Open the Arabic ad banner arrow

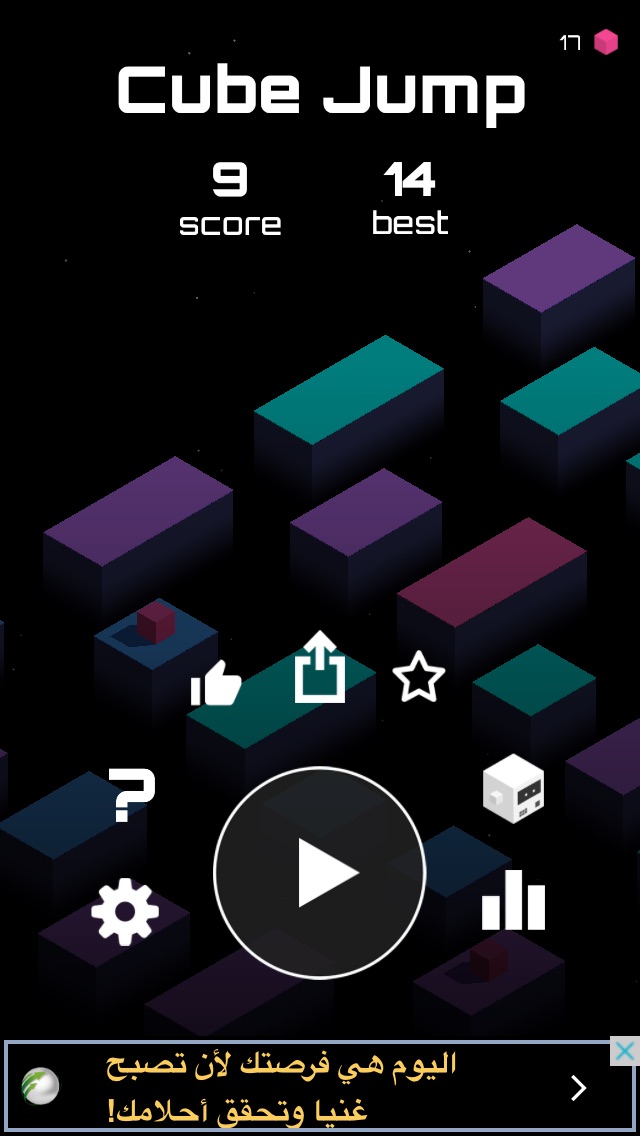point(578,1087)
